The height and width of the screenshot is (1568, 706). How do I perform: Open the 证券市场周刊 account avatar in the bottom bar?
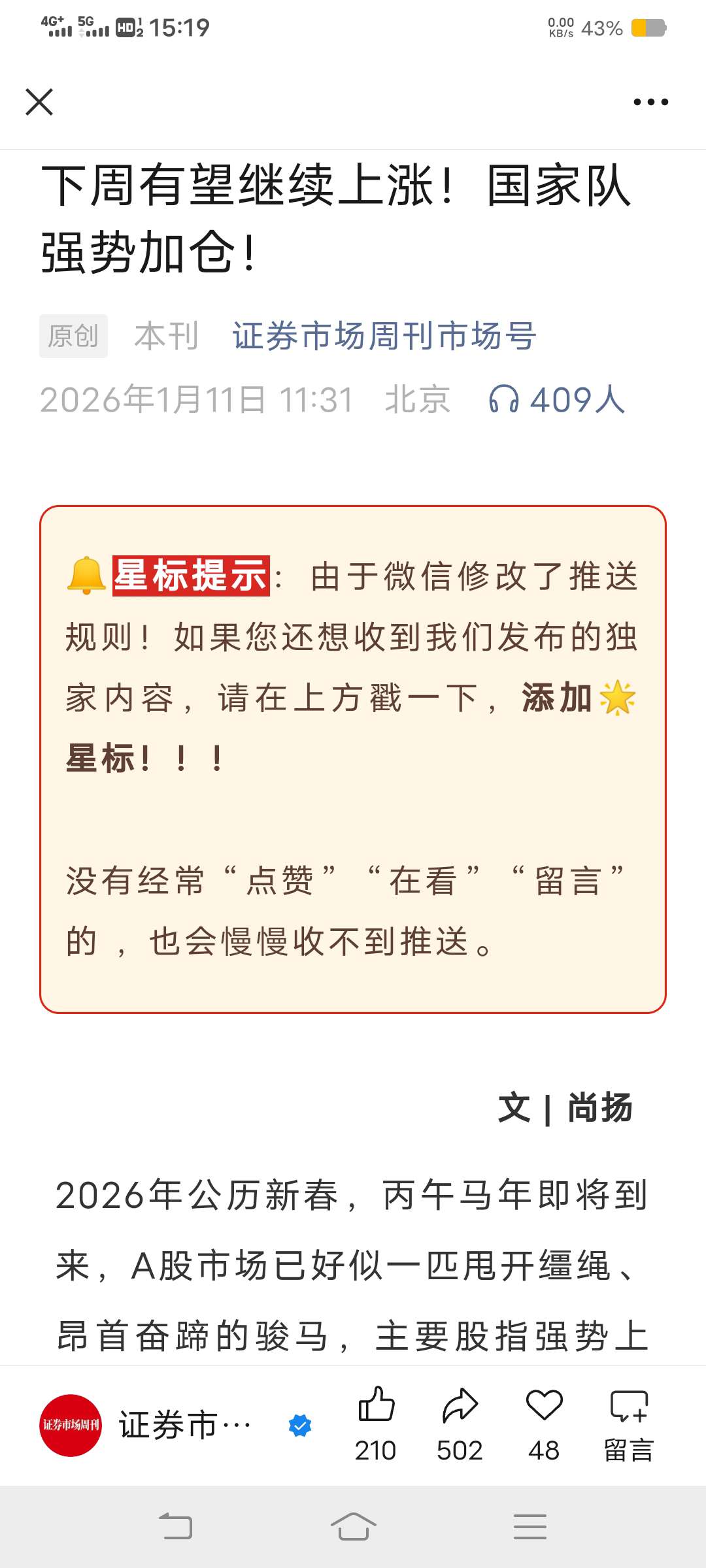tap(71, 1425)
